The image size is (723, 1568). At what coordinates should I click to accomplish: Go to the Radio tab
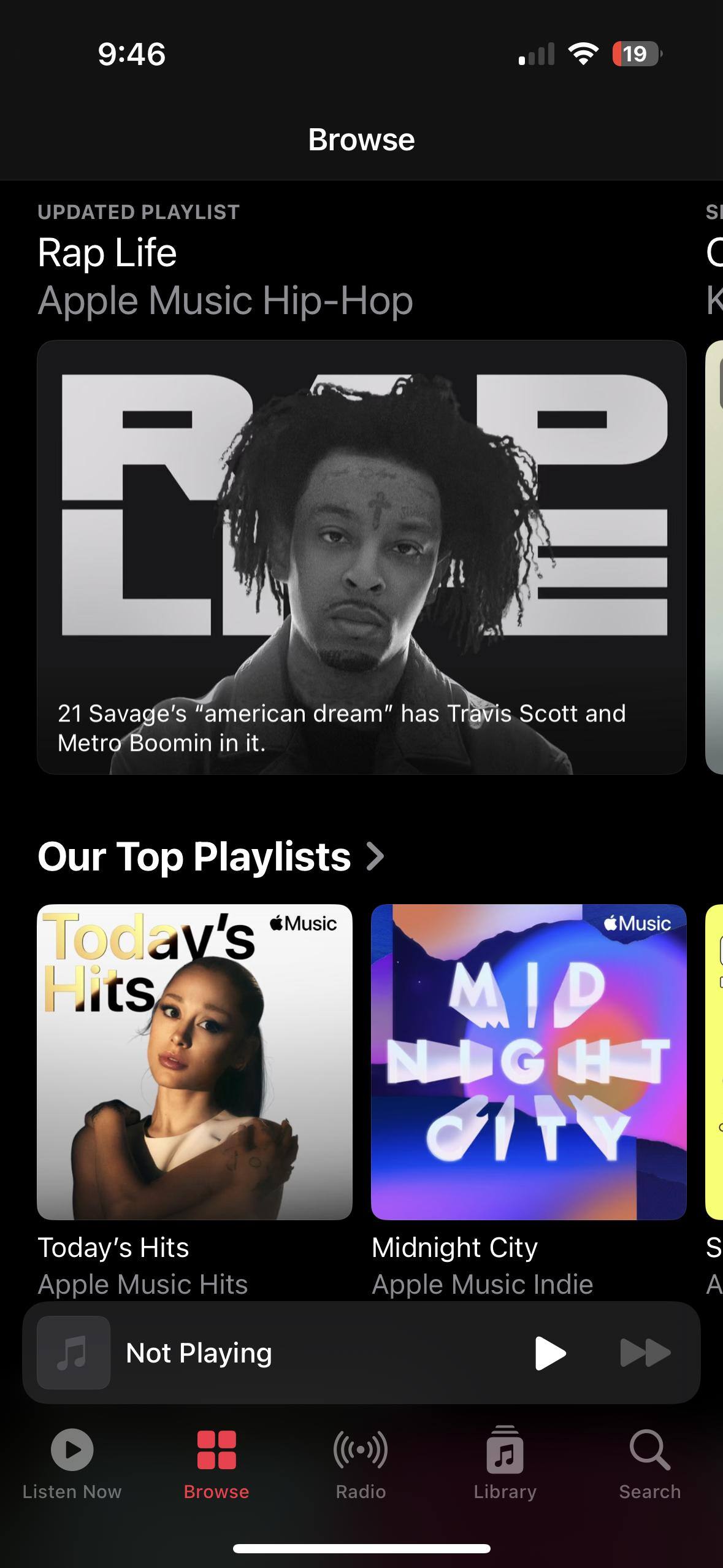click(x=361, y=1463)
